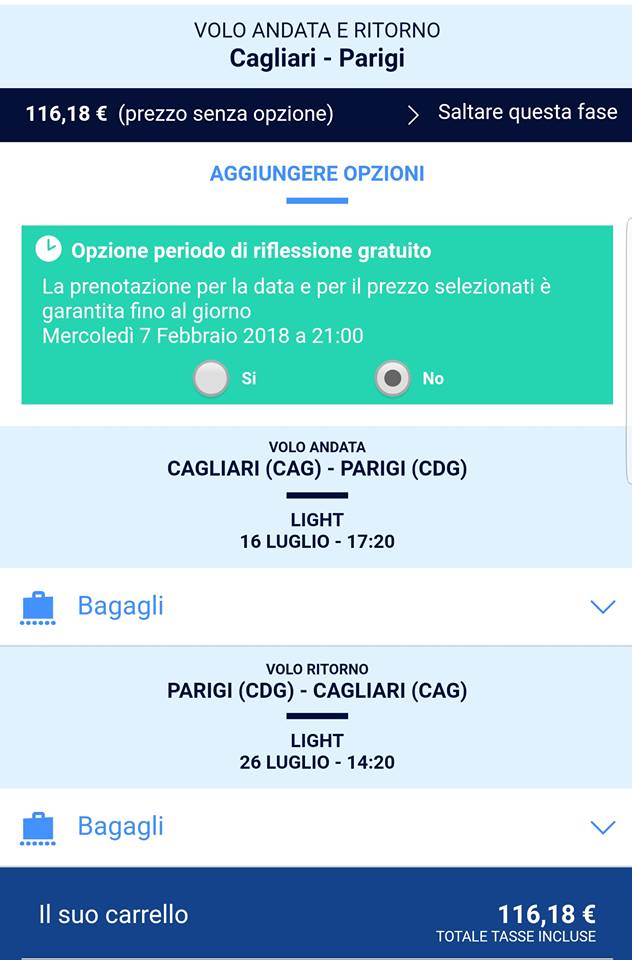Select 'Si' for the free reflection period
The height and width of the screenshot is (960, 632).
[x=211, y=378]
